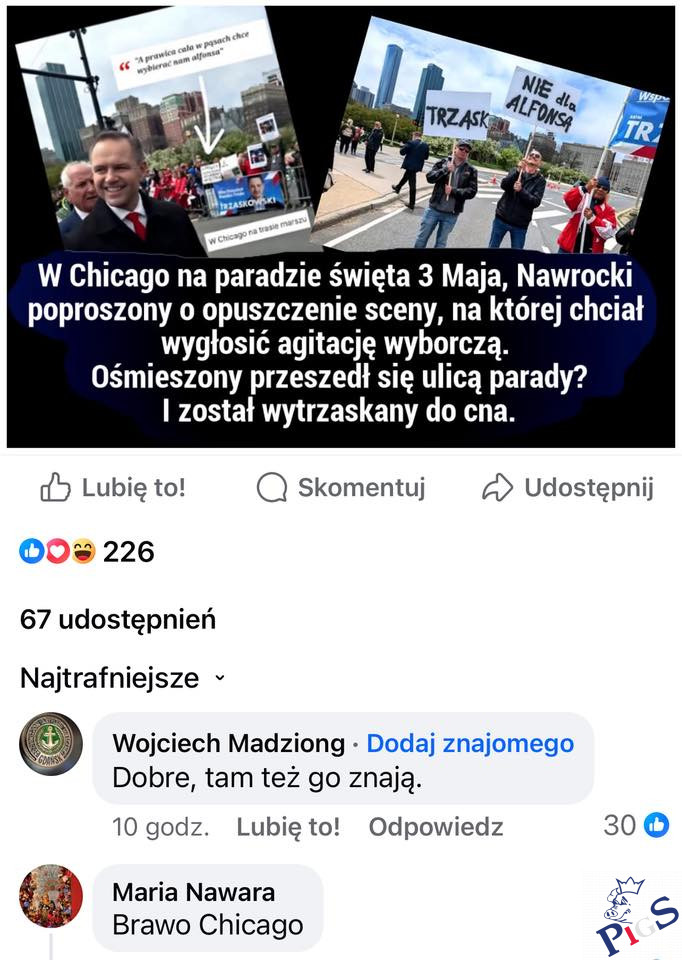Image resolution: width=682 pixels, height=960 pixels.
Task: Like the post with Lubię to!
Action: [112, 488]
